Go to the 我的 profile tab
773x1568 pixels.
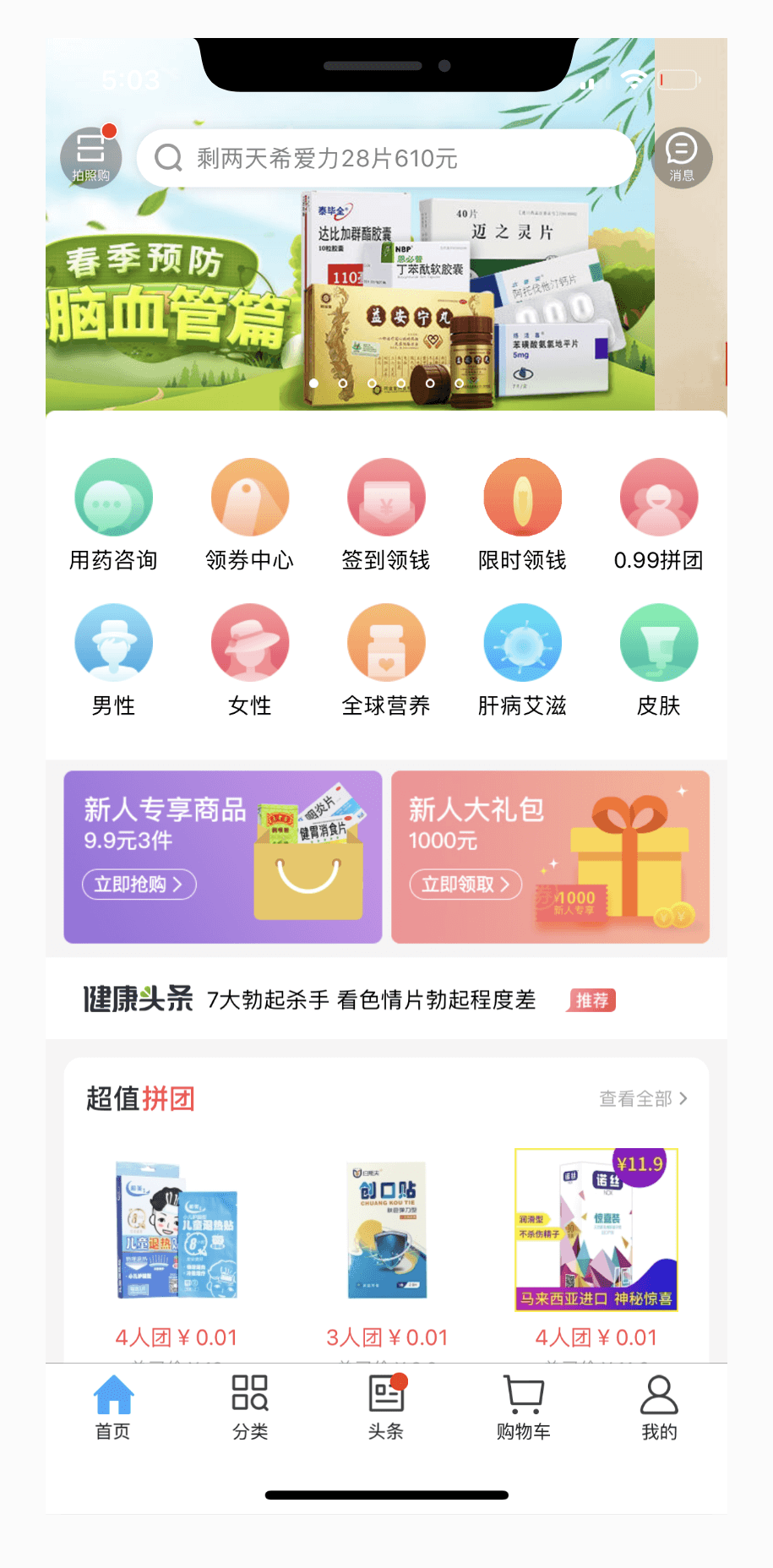(659, 1407)
